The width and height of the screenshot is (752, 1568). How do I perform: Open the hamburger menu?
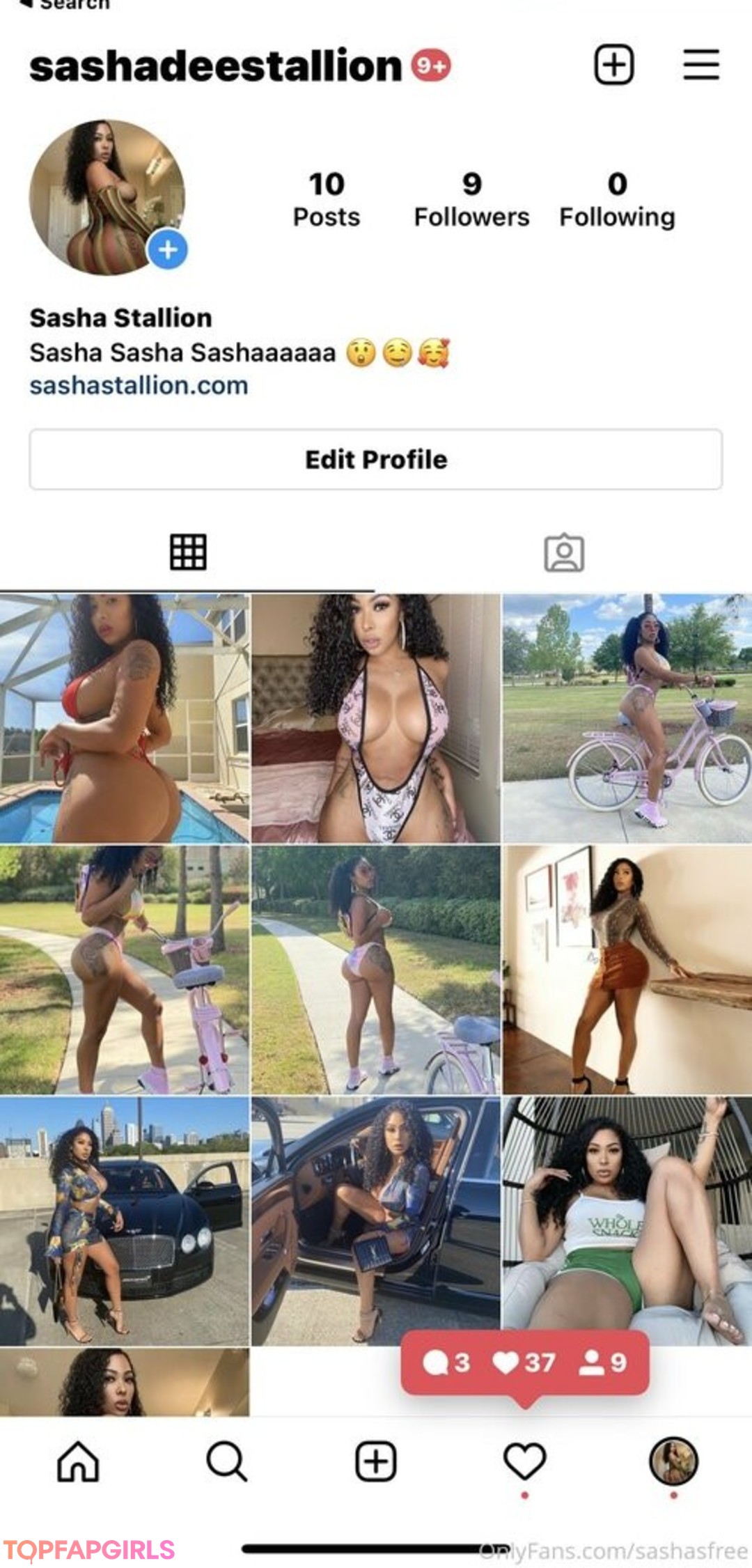pyautogui.click(x=700, y=65)
